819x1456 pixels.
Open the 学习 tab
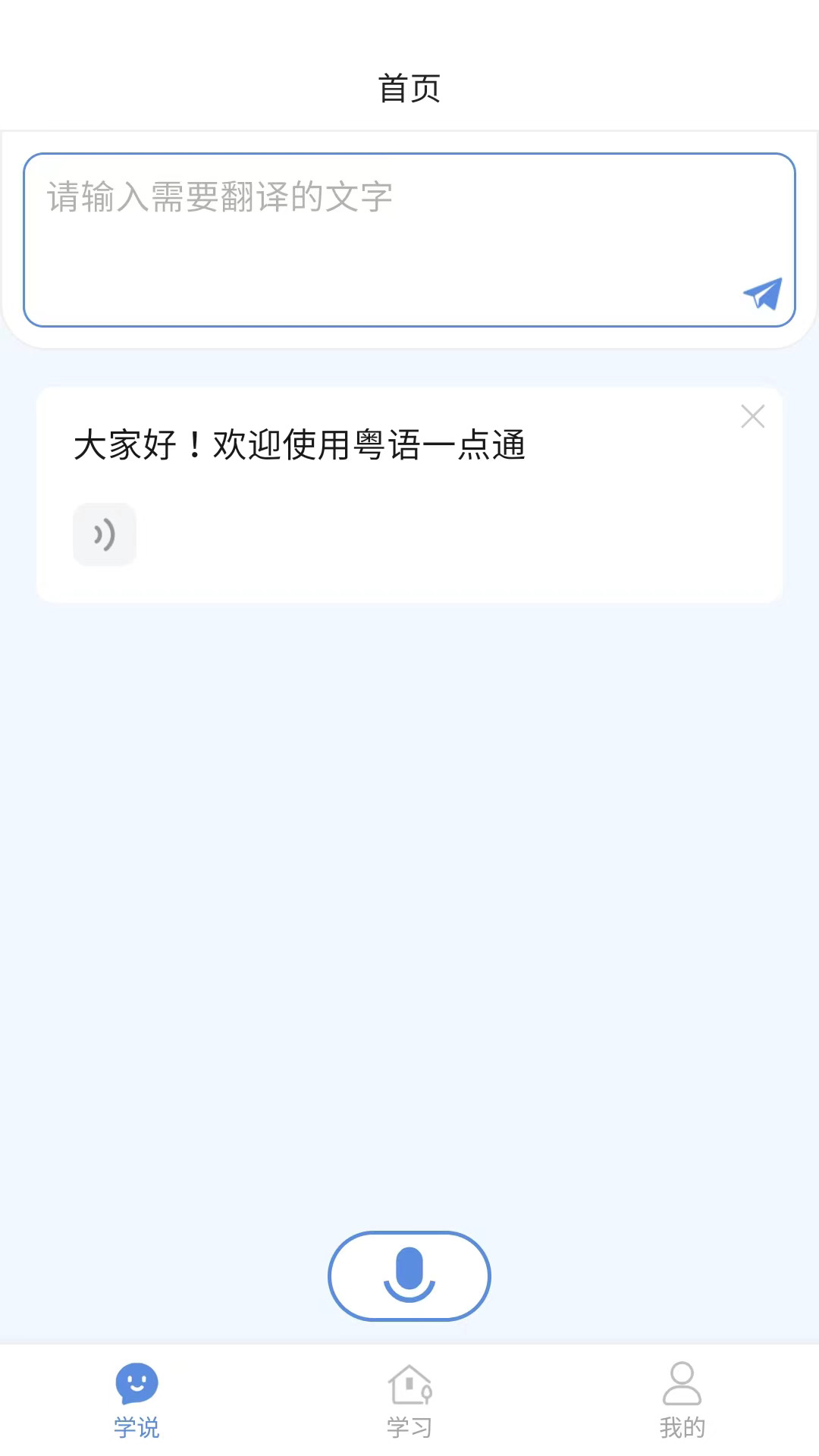[409, 1400]
